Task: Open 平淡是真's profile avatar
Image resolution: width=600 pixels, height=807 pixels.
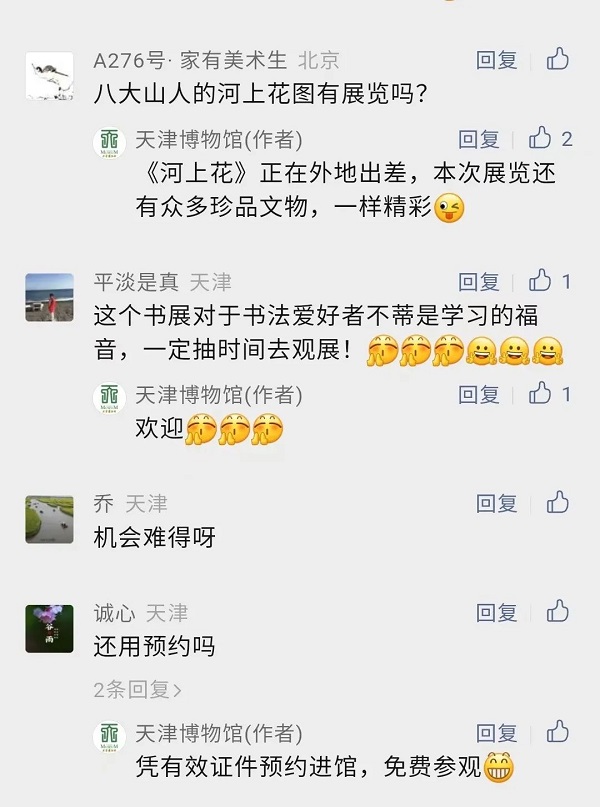Action: [x=49, y=297]
